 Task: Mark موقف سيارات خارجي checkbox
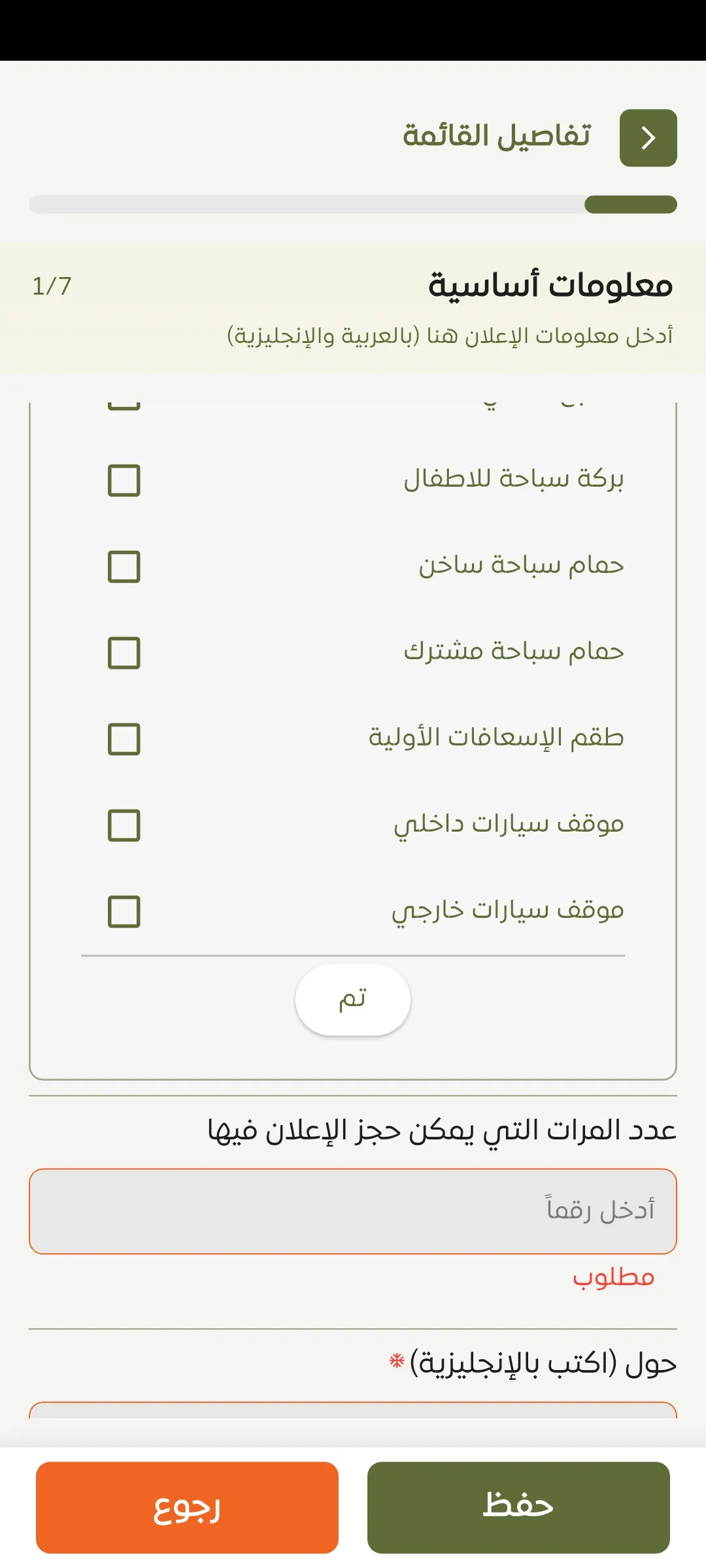(124, 911)
